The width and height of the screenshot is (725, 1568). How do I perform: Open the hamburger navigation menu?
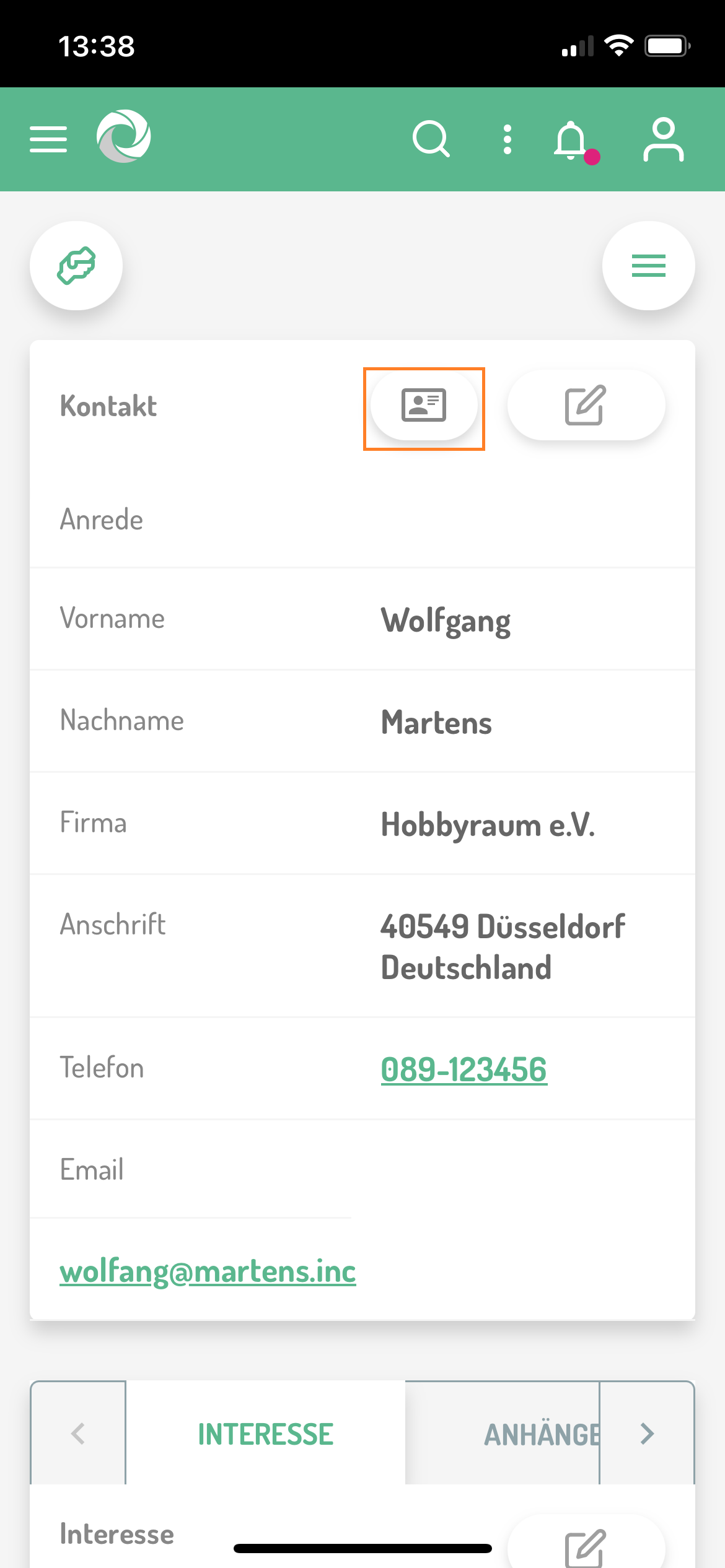tap(48, 139)
